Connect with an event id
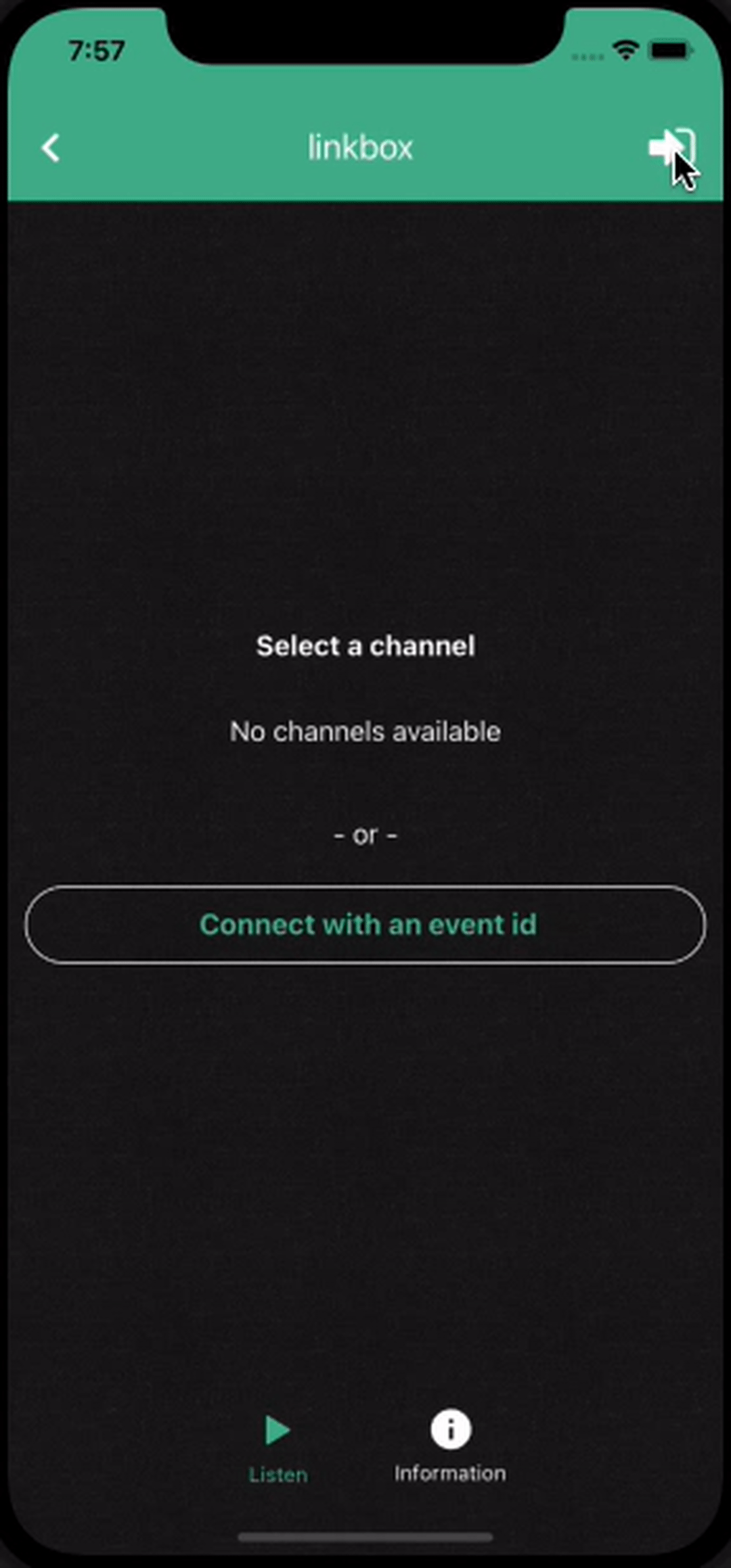 click(365, 925)
